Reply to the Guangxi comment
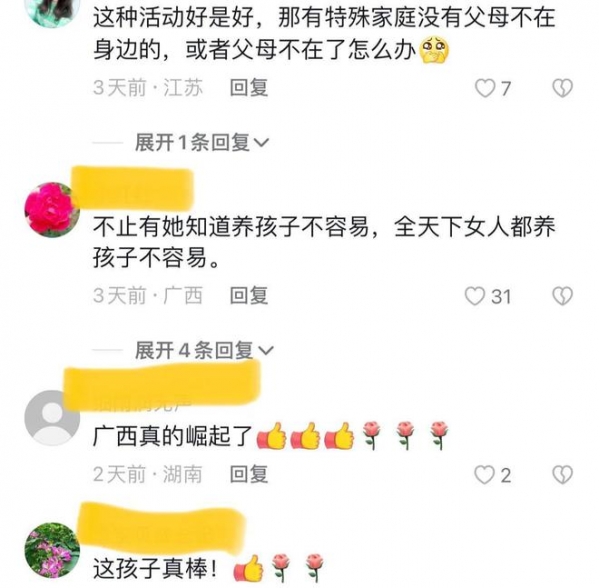This screenshot has width=600, height=588. (x=249, y=295)
